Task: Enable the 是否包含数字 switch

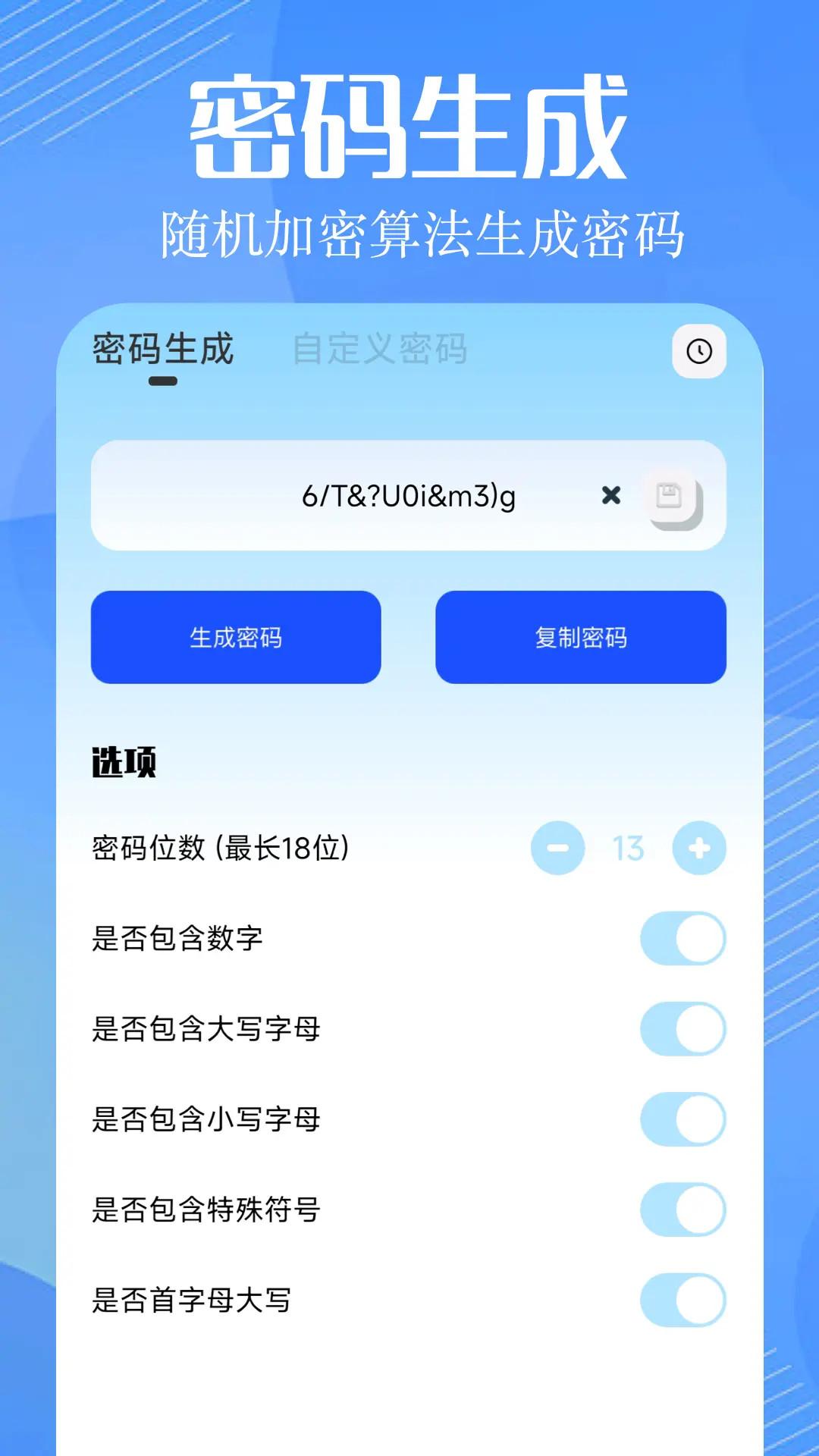Action: coord(683,938)
